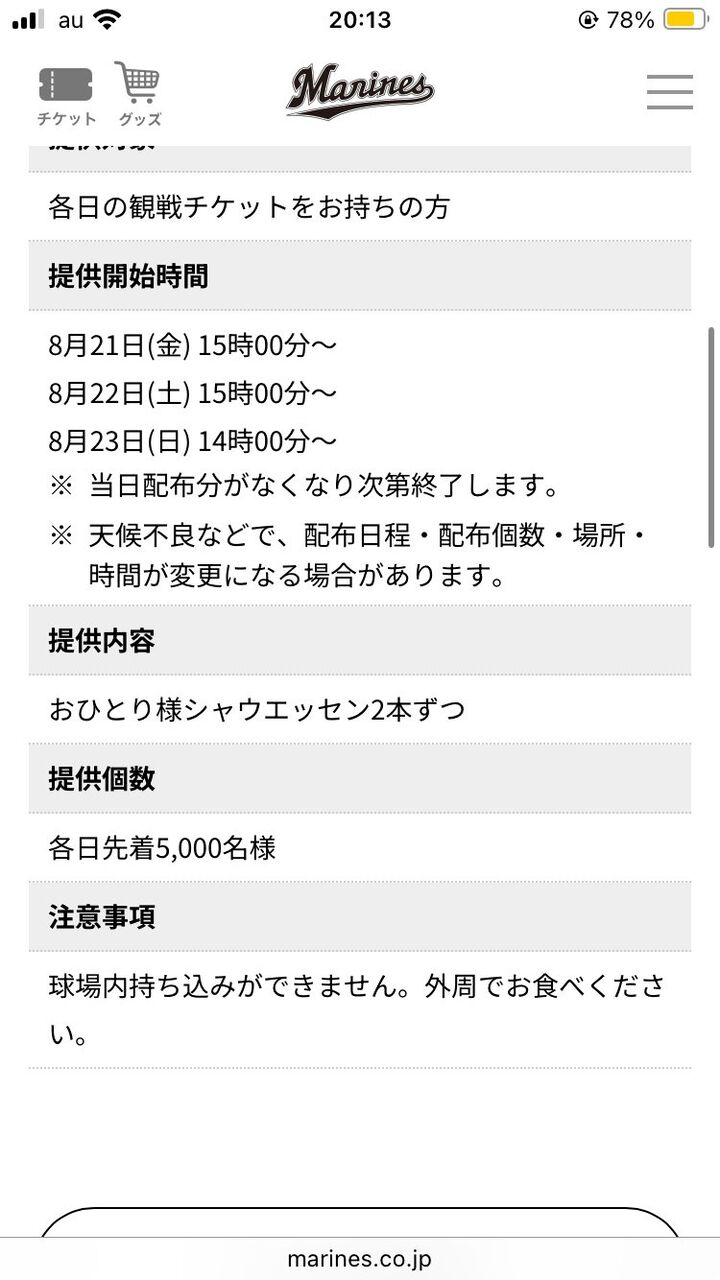
Task: Open the チケット ticket page
Action: click(66, 97)
